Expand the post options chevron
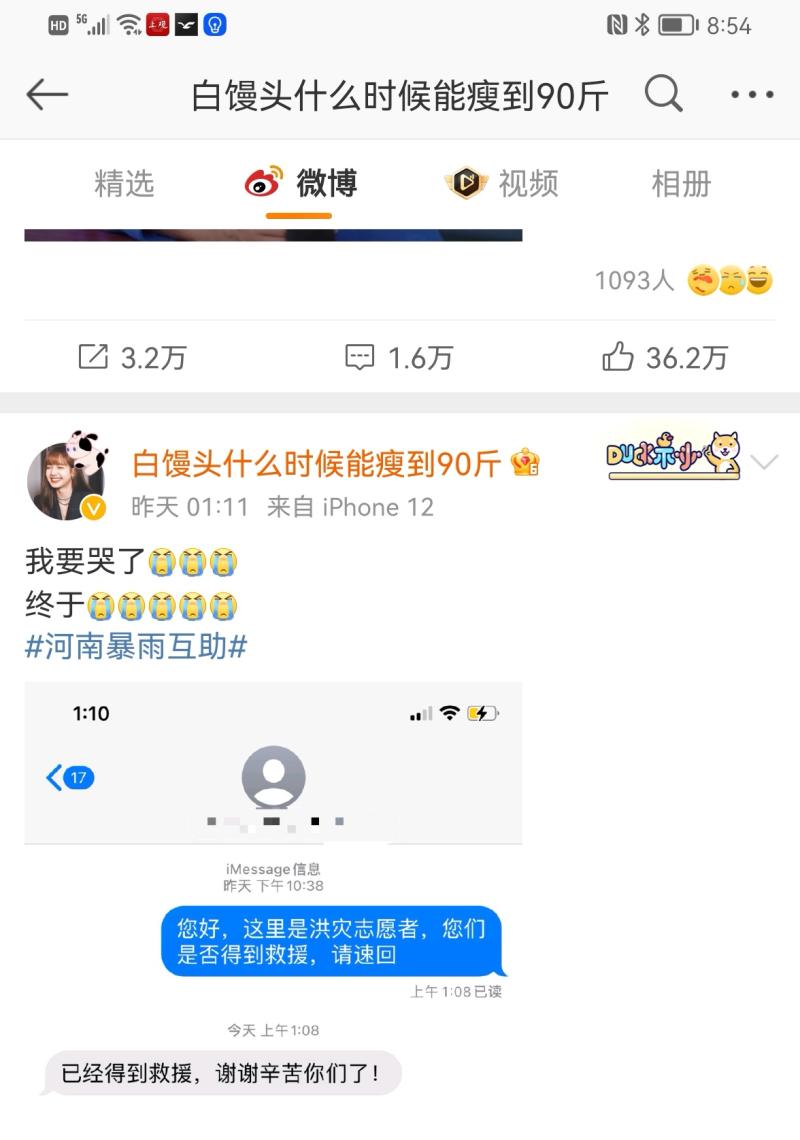Image resolution: width=800 pixels, height=1140 pixels. pos(764,462)
